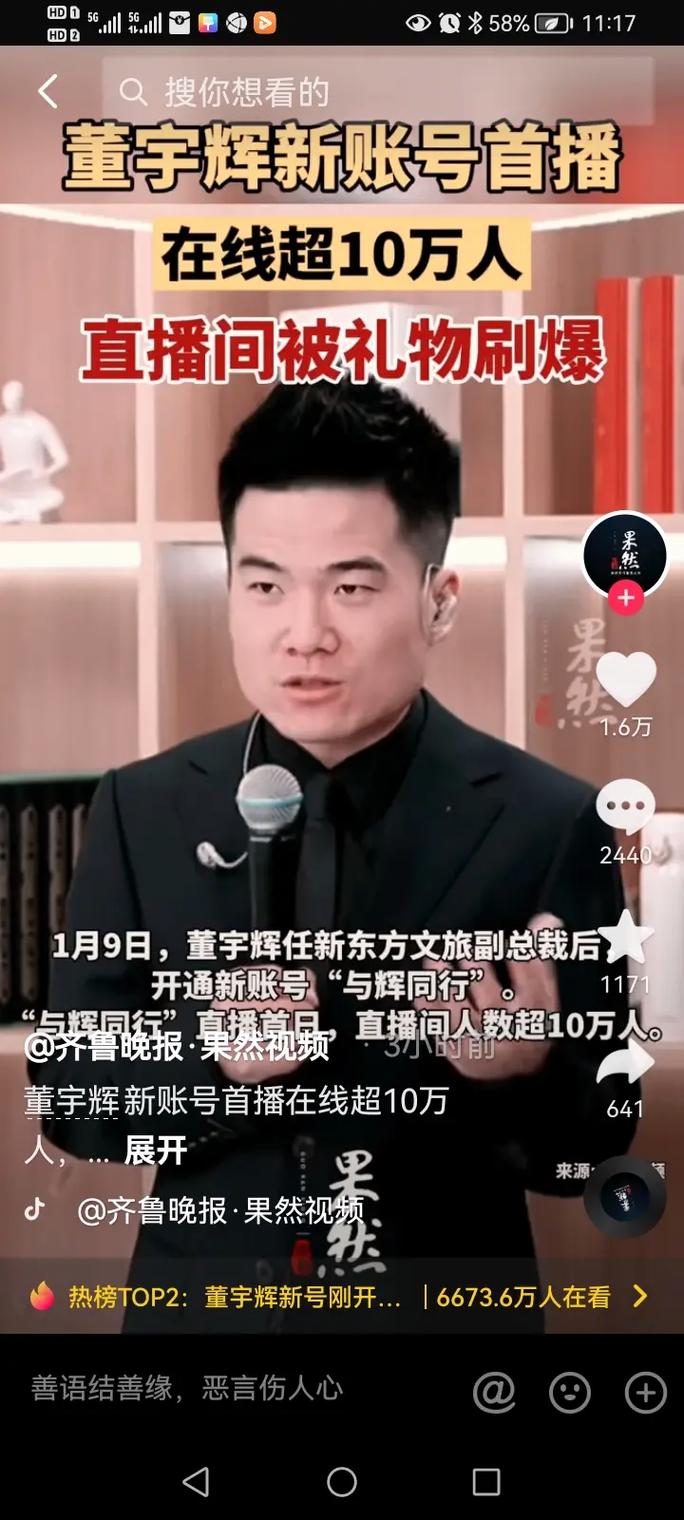Mention someone with the @ icon
Viewport: 684px width, 1520px height.
(494, 1391)
